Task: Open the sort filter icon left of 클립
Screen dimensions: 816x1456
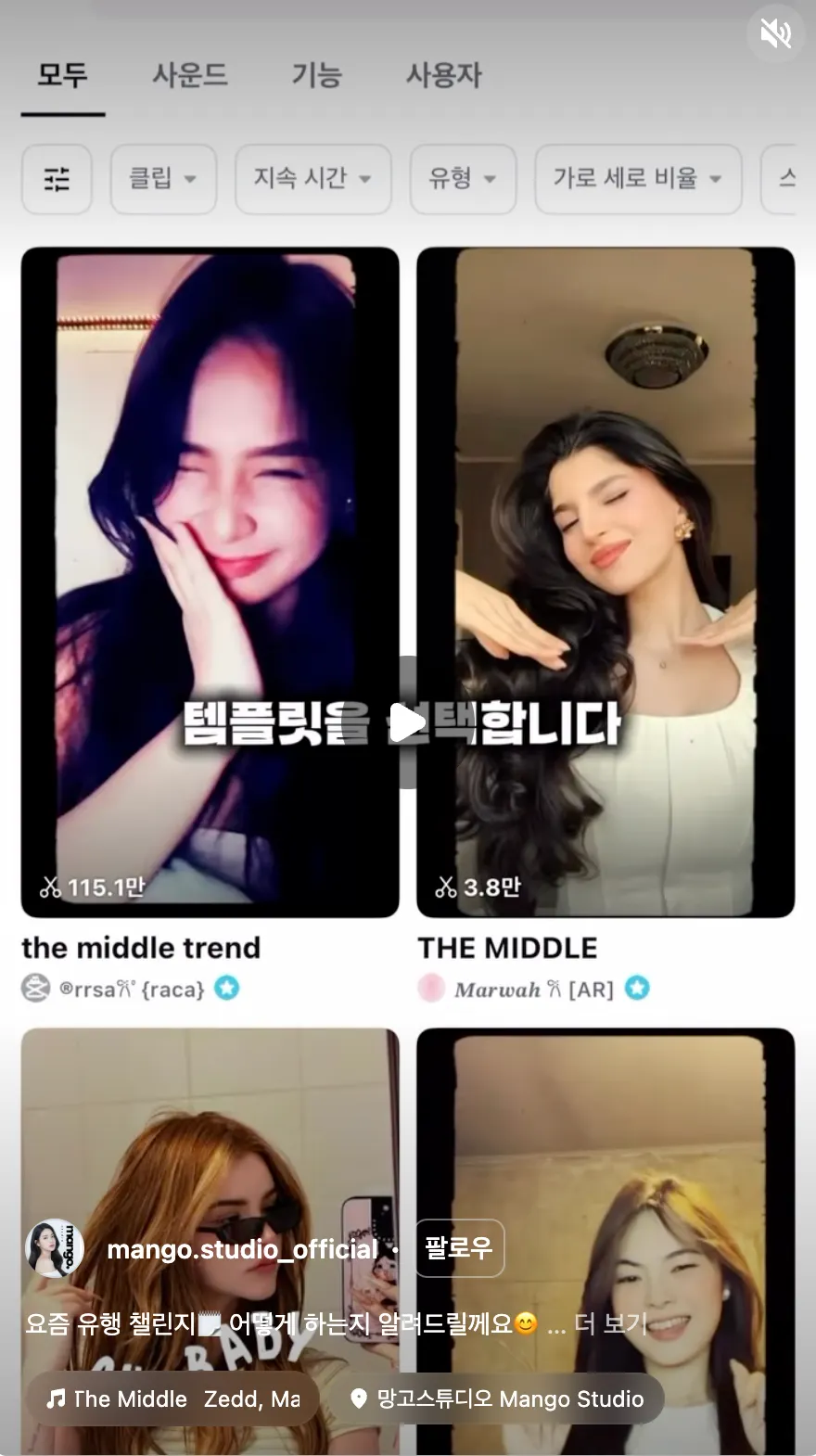Action: (57, 180)
